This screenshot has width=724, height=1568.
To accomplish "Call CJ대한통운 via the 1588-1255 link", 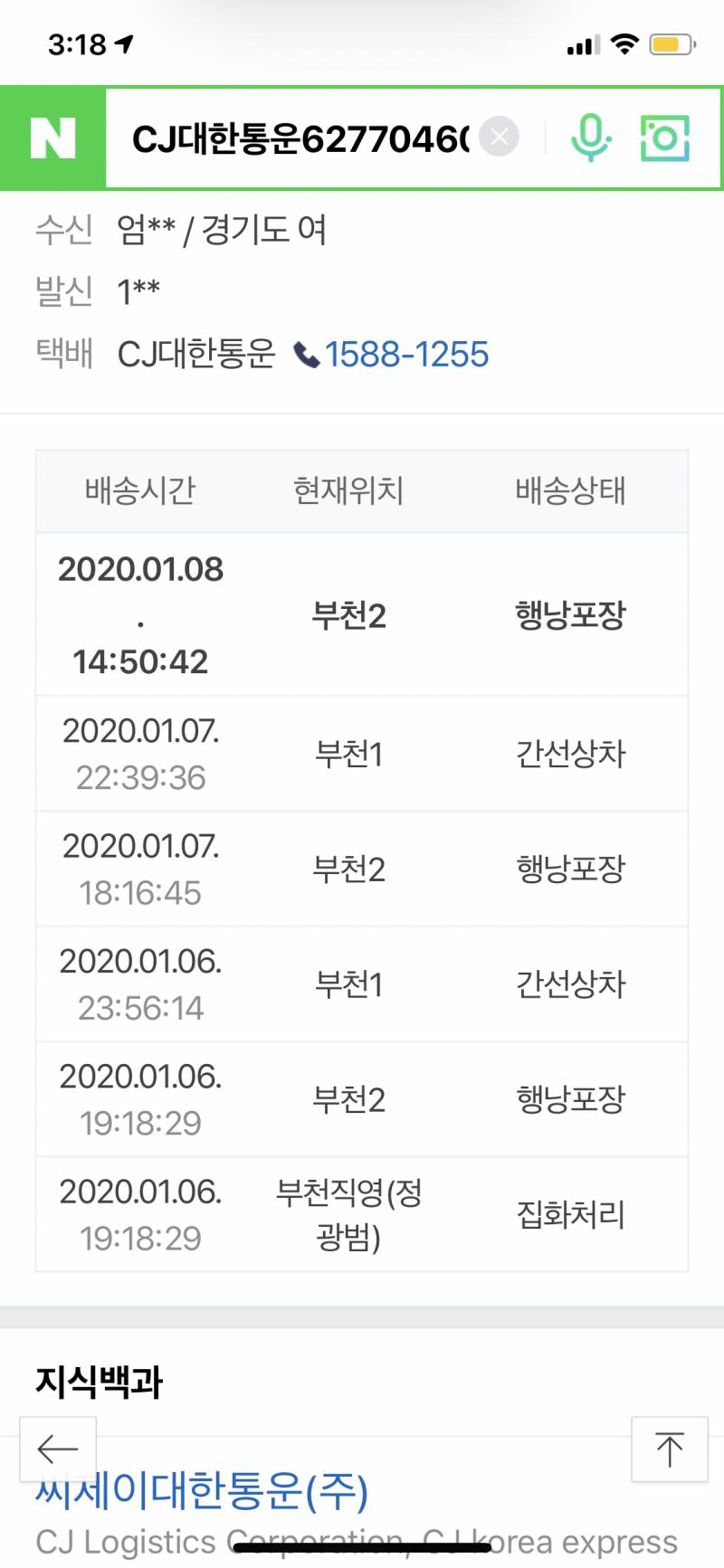I will (407, 353).
